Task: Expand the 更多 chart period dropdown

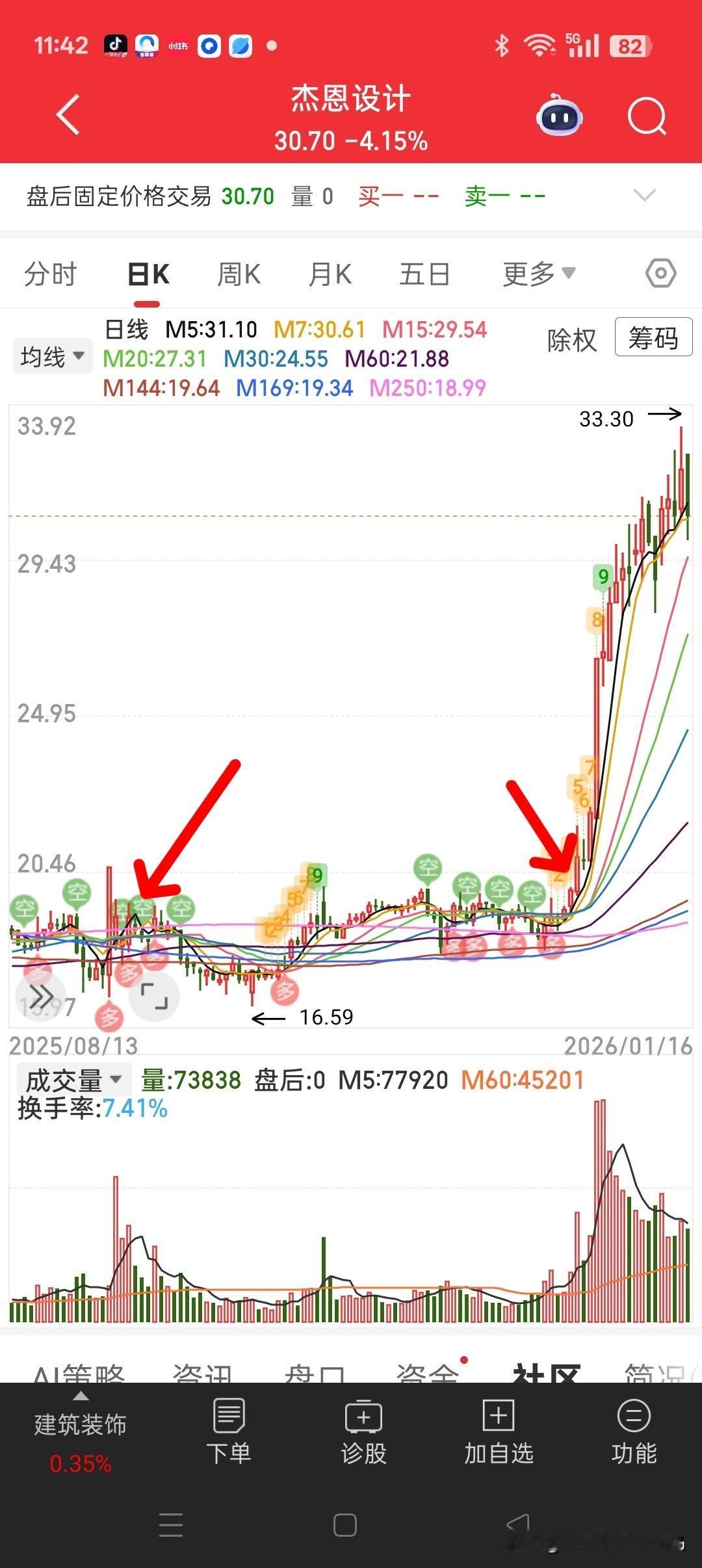Action: click(538, 273)
